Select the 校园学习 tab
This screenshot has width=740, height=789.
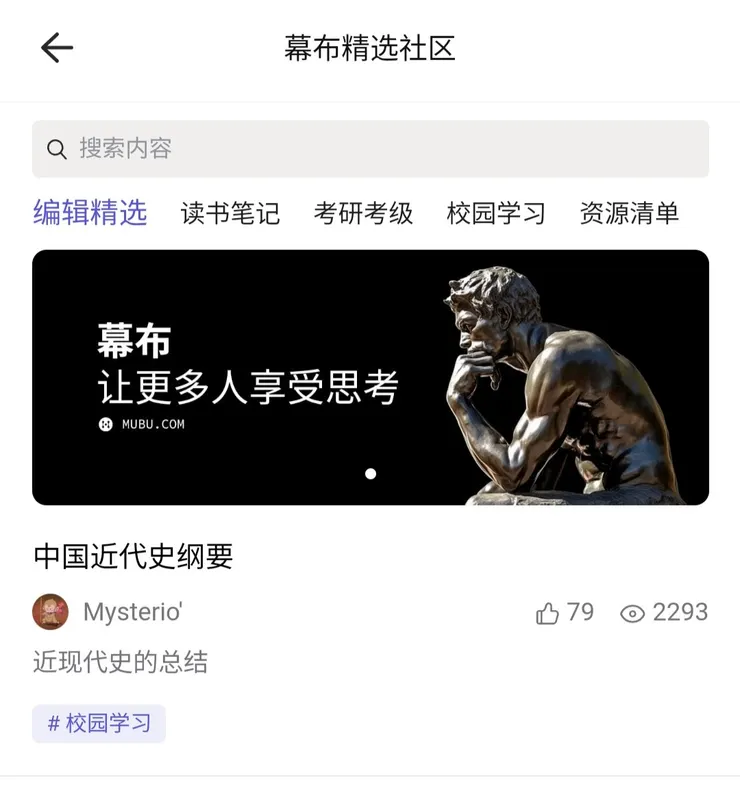[x=497, y=212]
